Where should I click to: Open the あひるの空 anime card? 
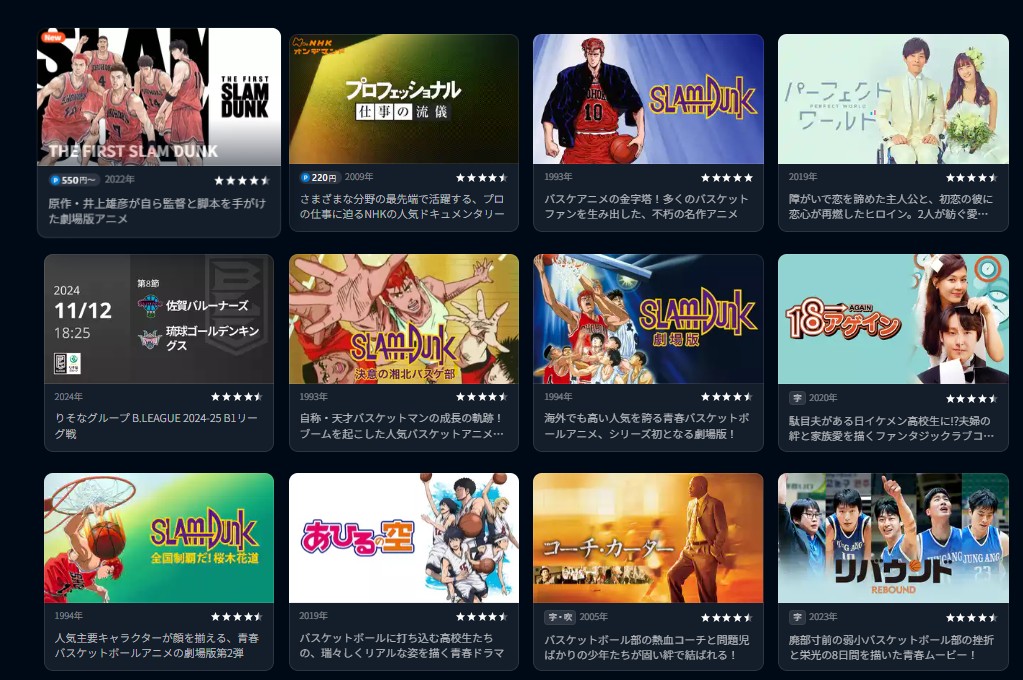403,538
